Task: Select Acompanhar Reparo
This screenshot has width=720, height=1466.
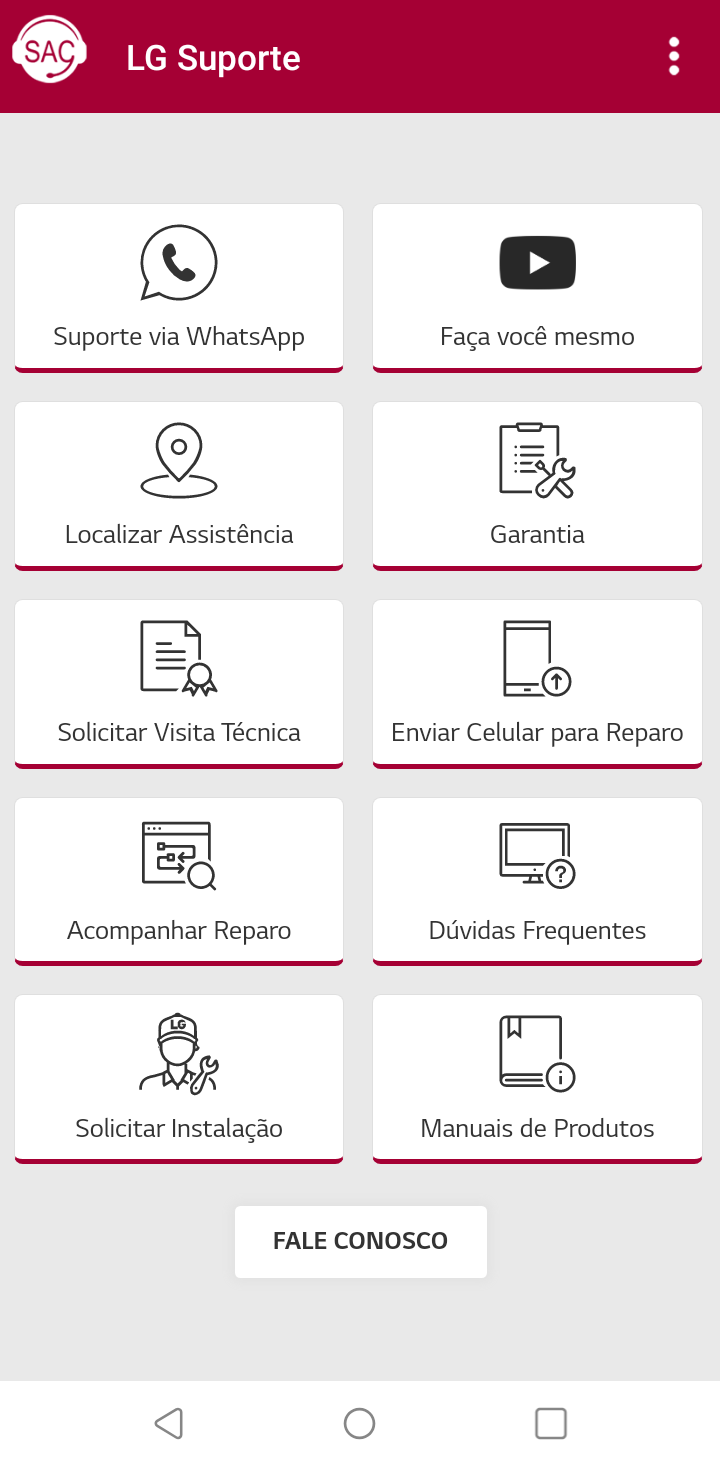Action: tap(179, 882)
